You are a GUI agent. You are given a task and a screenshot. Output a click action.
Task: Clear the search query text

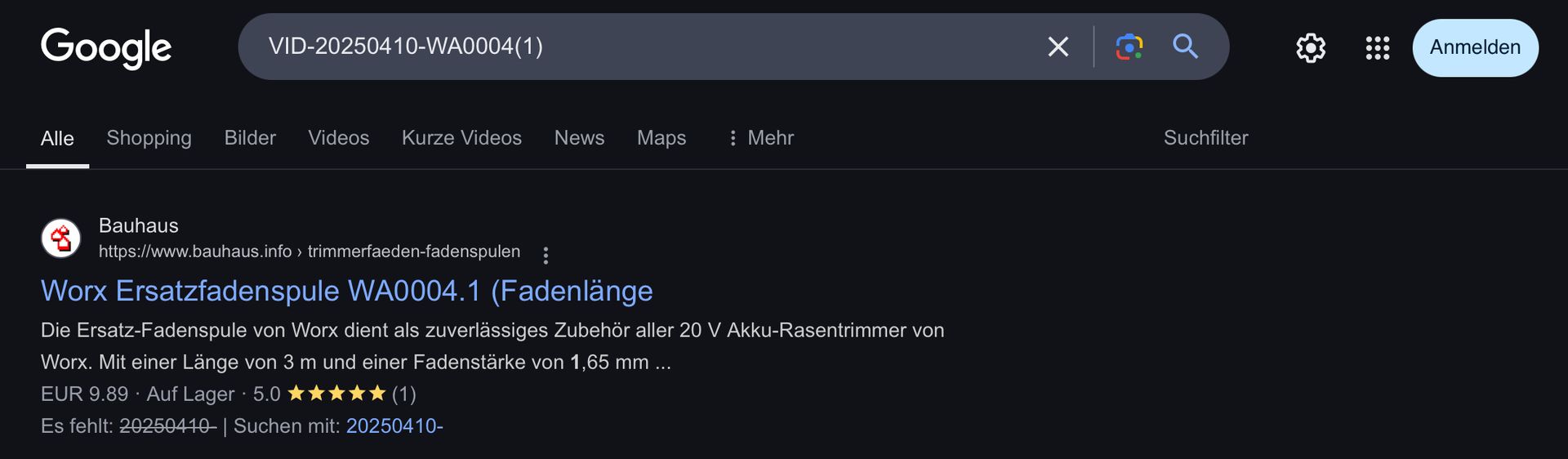1058,47
